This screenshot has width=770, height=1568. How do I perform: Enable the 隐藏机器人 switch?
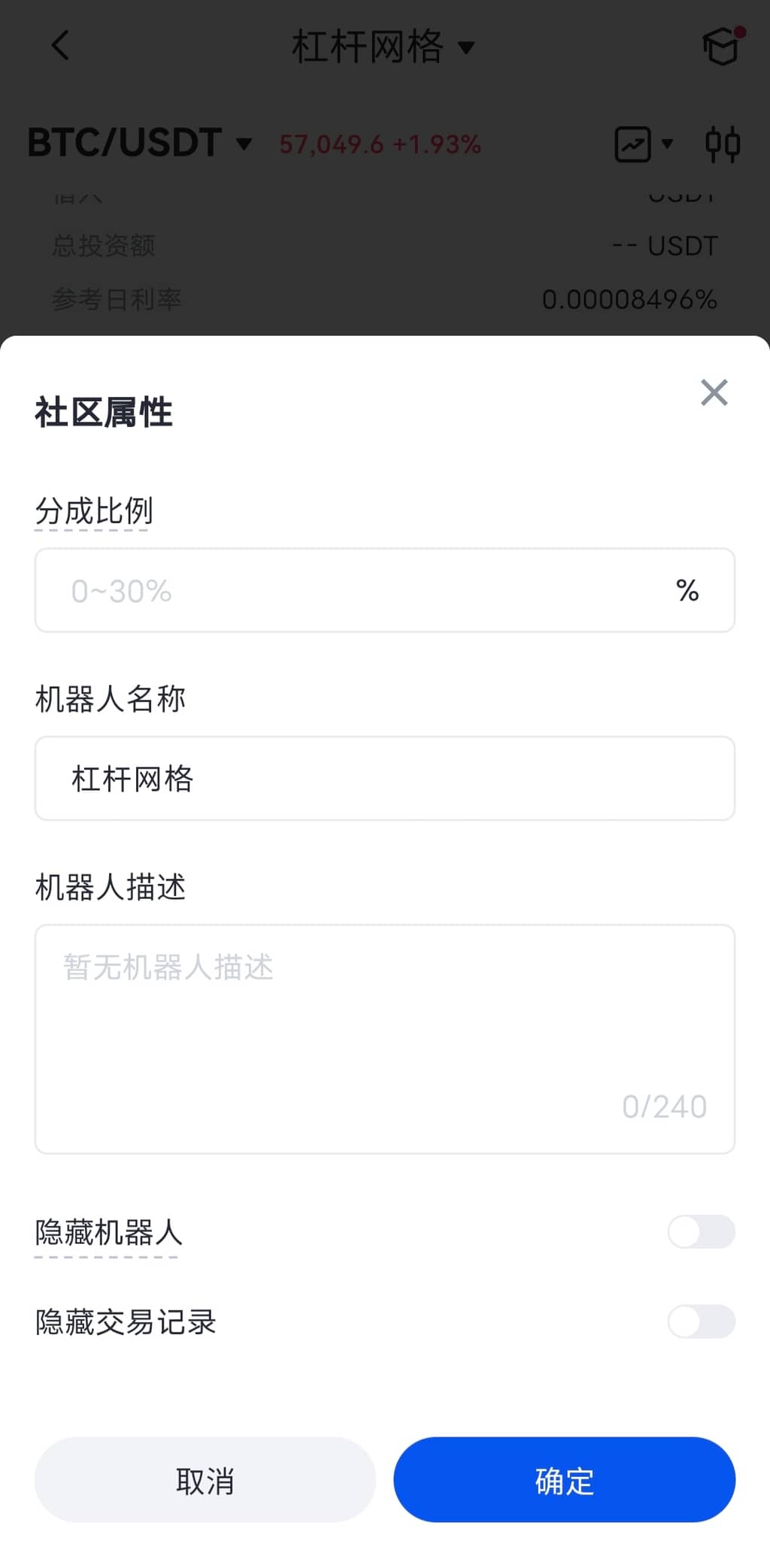pyautogui.click(x=701, y=1232)
